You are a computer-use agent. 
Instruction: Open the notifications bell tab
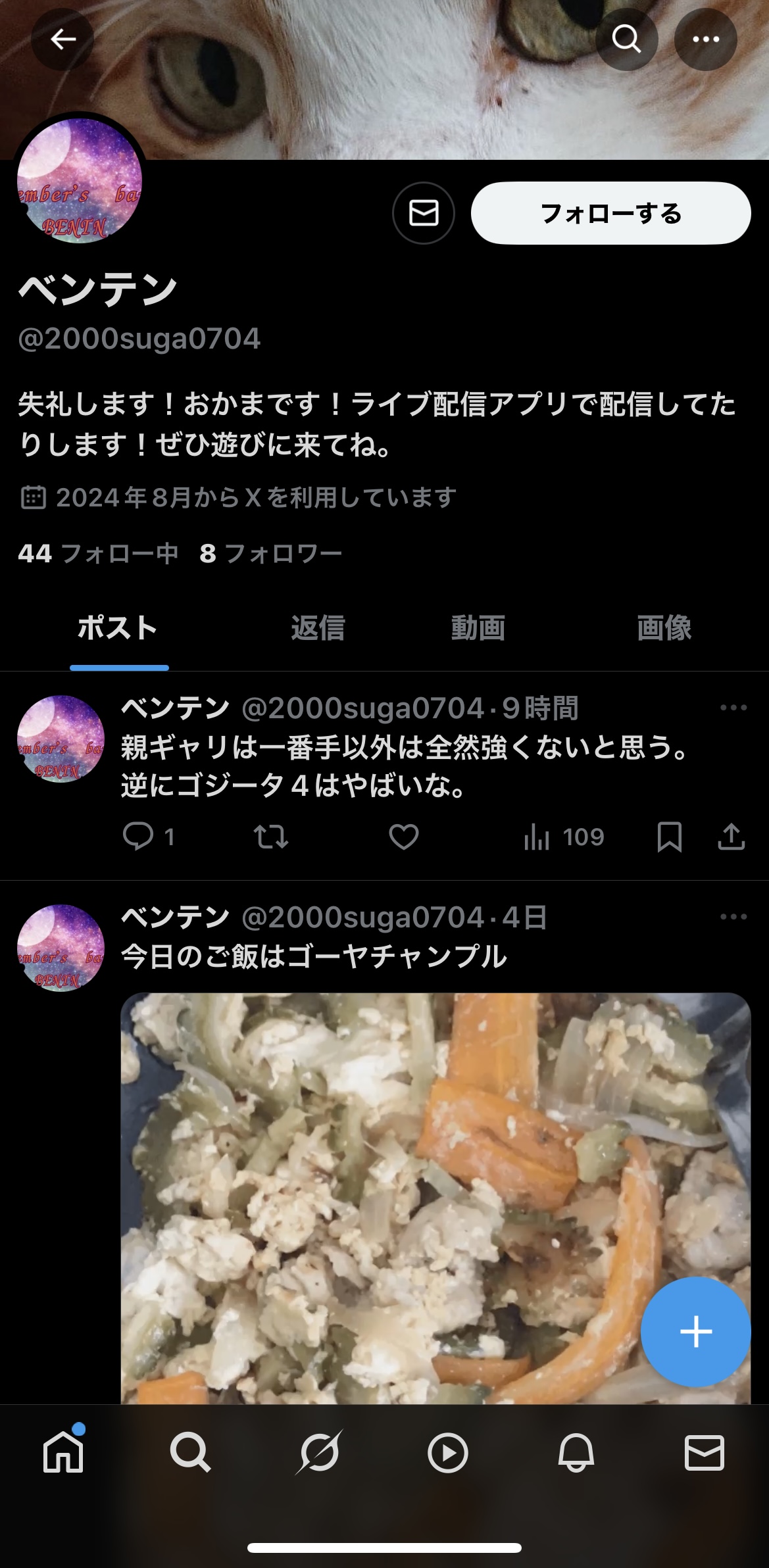pyautogui.click(x=576, y=1453)
